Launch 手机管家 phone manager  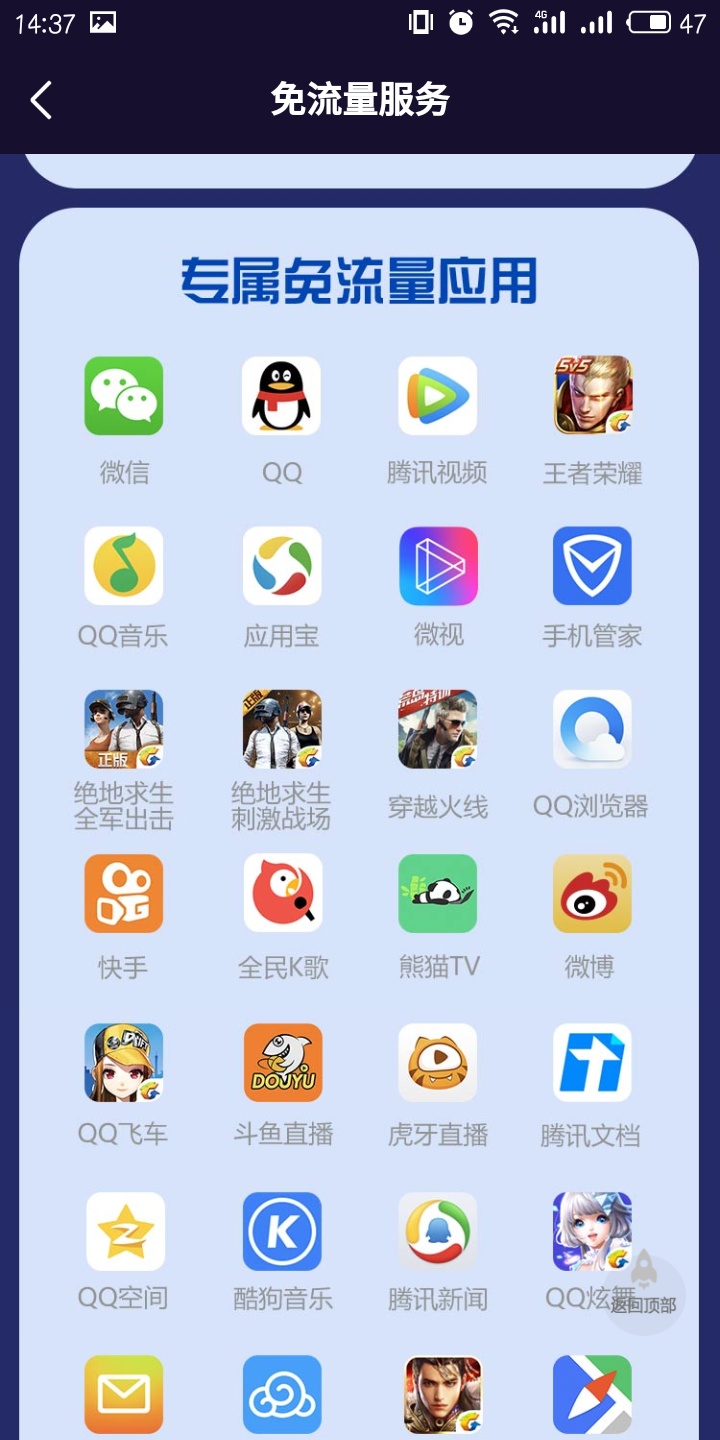(x=592, y=565)
